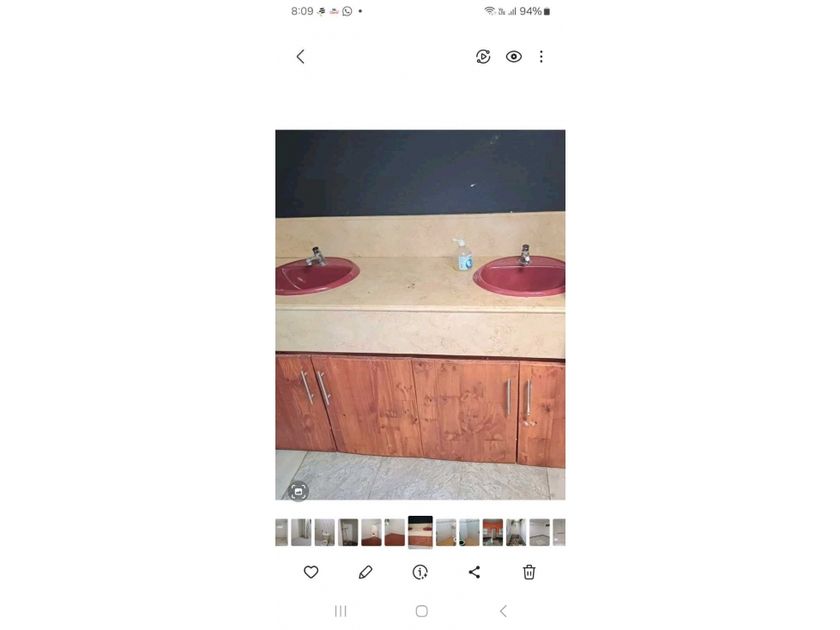840x630 pixels.
Task: Edit this photo with the pencil
Action: click(365, 572)
